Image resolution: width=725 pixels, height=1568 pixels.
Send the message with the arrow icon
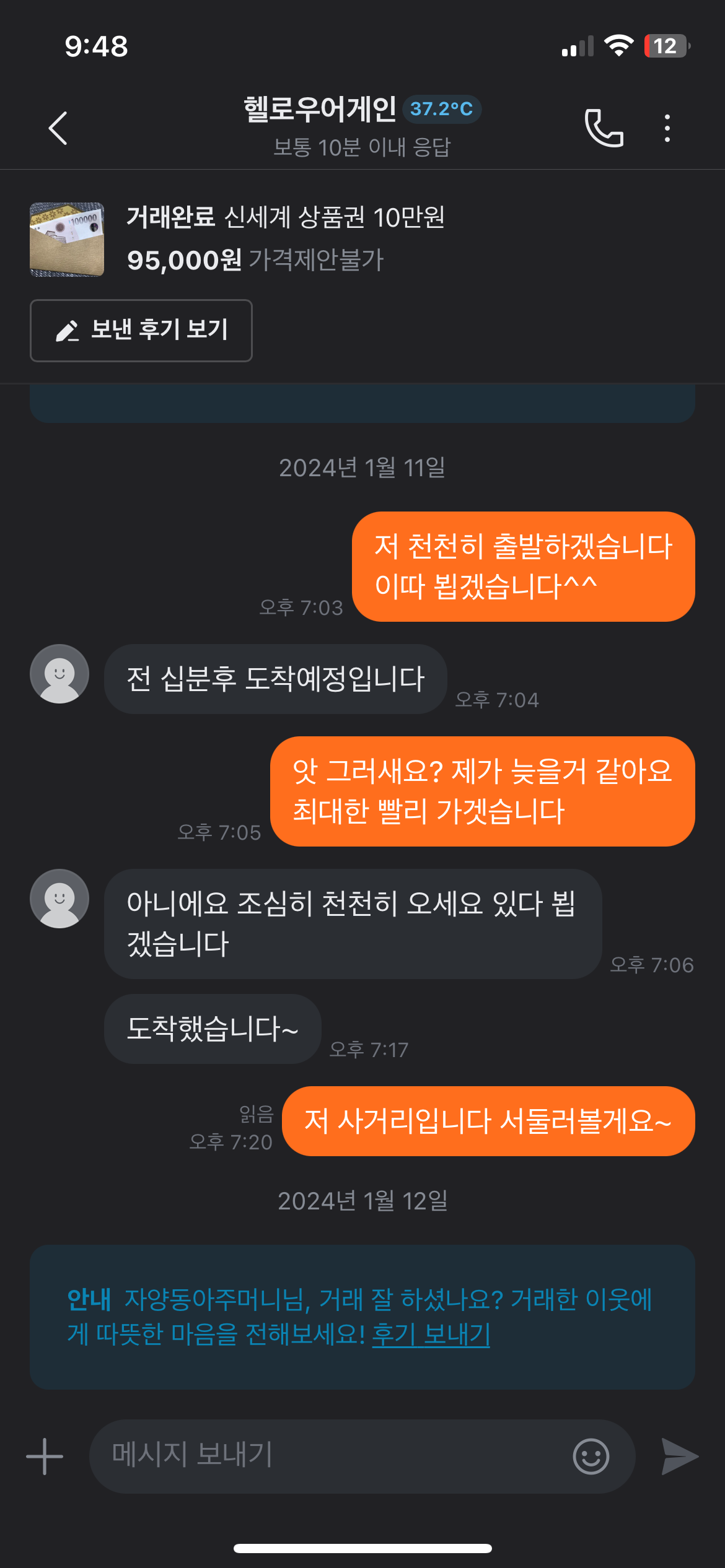point(679,1456)
